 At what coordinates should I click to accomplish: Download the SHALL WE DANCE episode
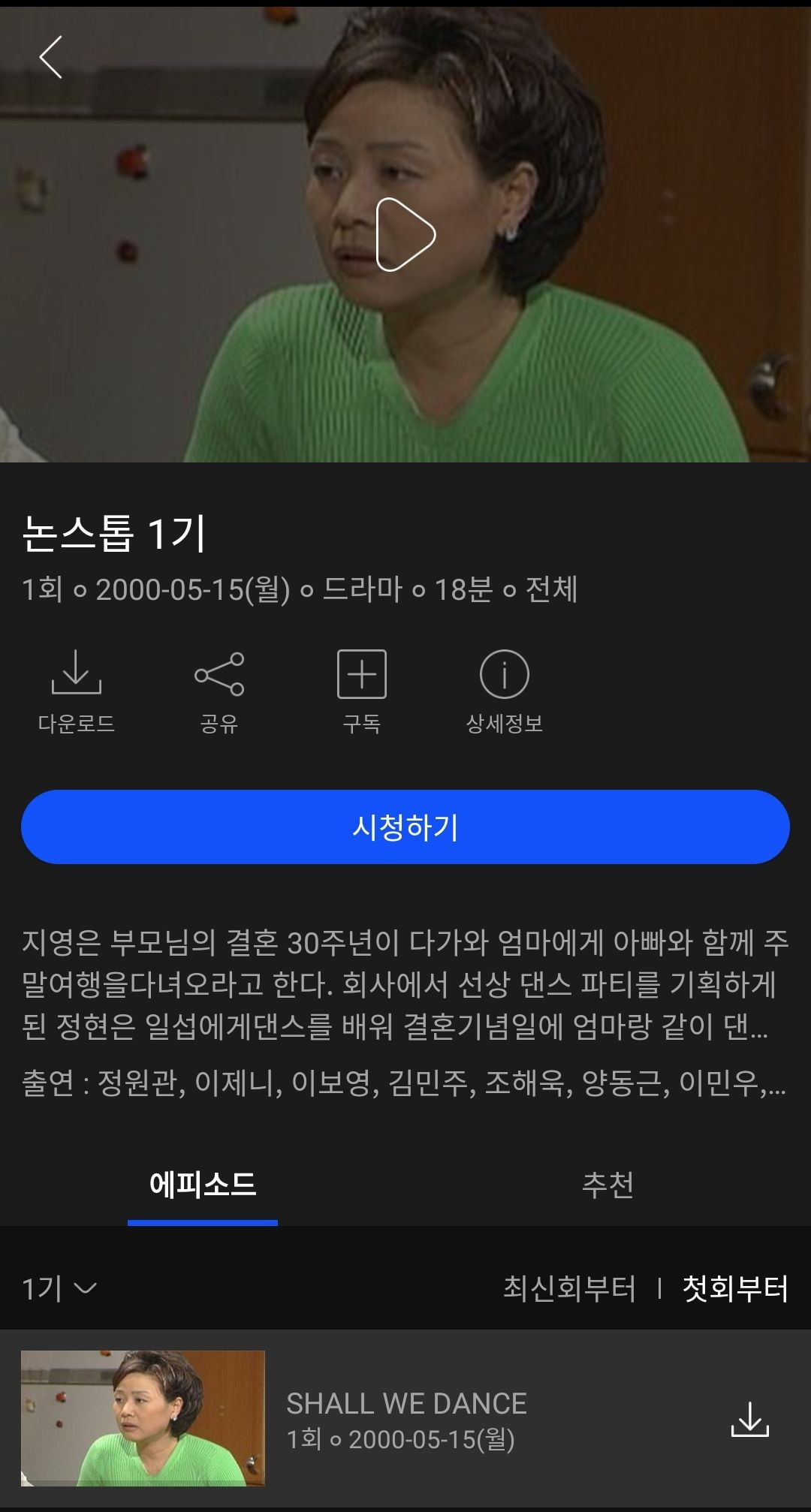(749, 1419)
